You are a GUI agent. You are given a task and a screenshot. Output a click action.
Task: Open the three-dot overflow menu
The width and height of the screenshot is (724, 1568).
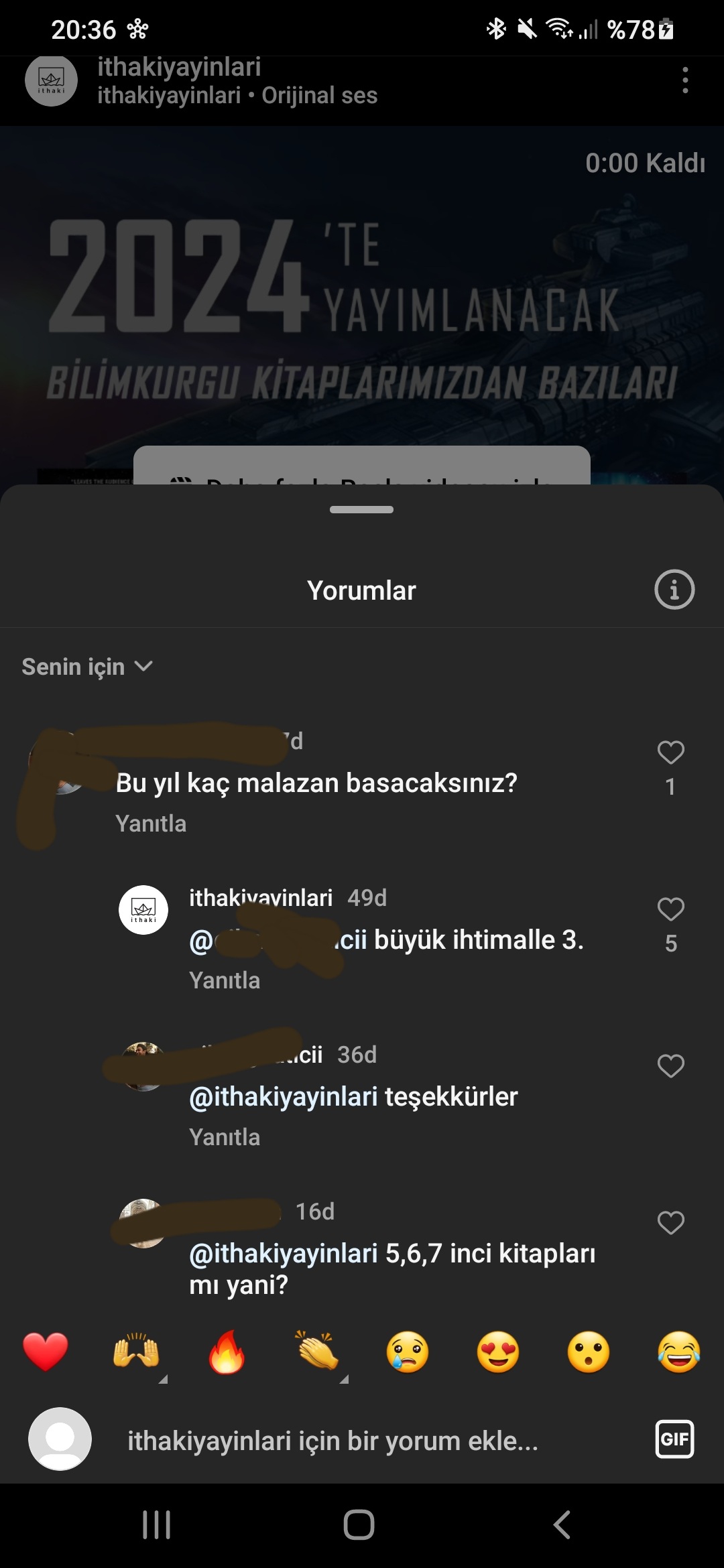684,80
